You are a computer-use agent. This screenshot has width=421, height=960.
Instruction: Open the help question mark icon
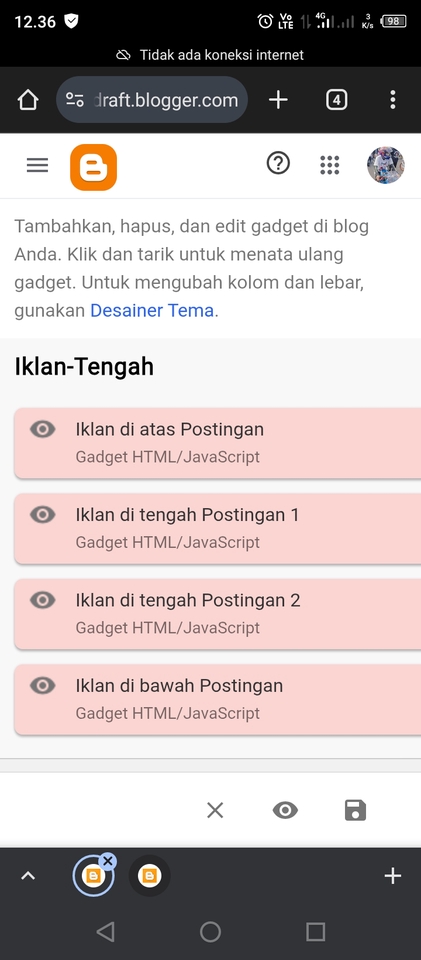click(278, 164)
